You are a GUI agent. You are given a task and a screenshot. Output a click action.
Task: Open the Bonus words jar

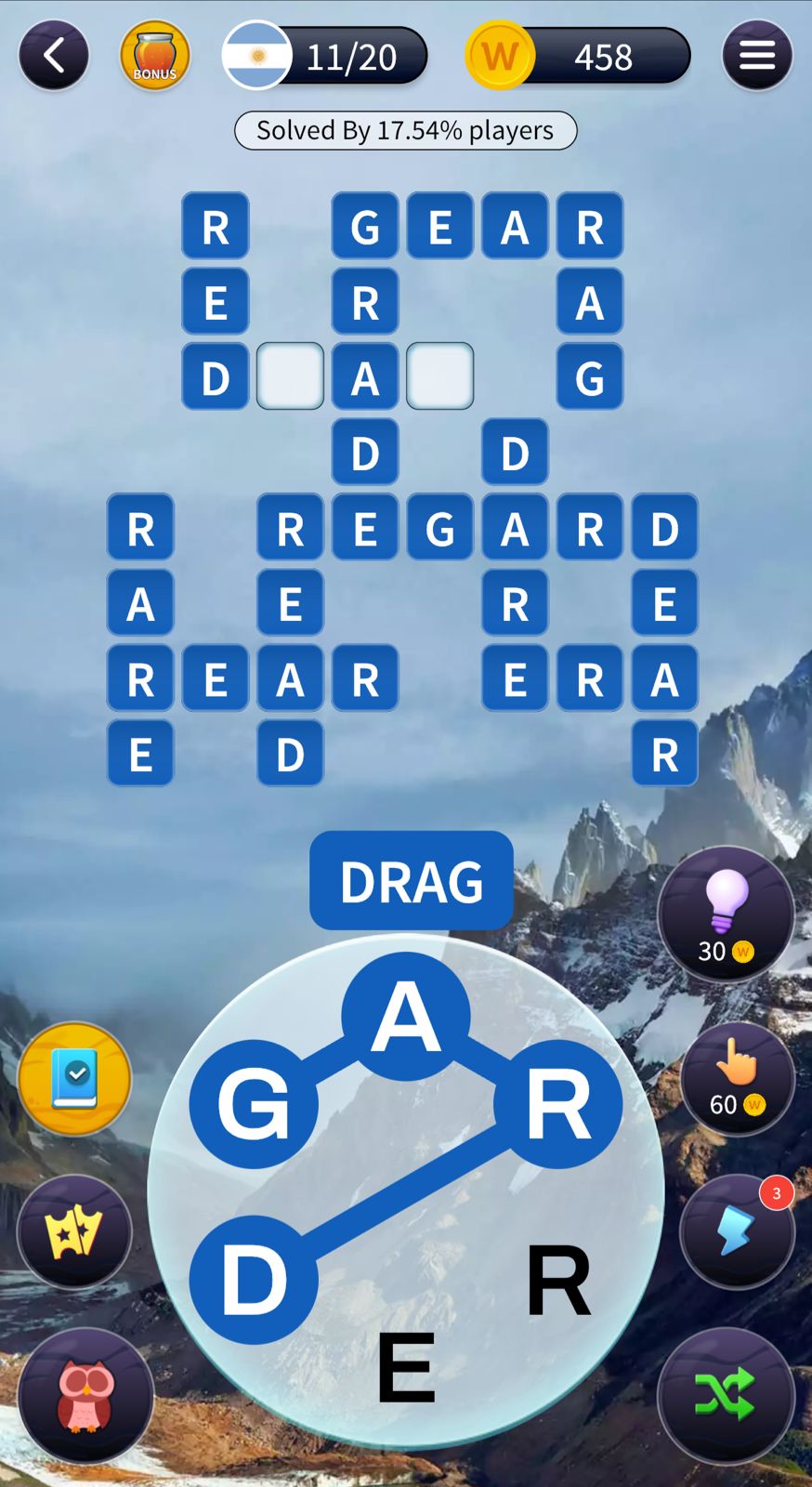(155, 56)
